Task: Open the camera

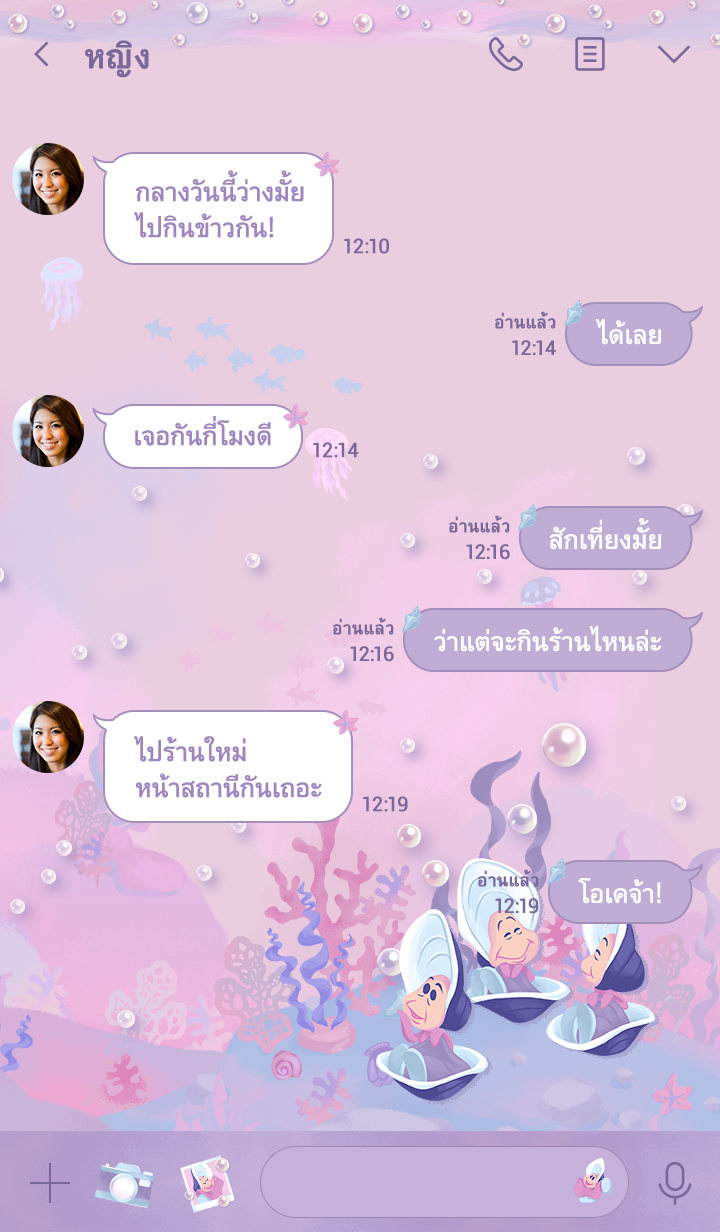Action: click(x=124, y=1184)
